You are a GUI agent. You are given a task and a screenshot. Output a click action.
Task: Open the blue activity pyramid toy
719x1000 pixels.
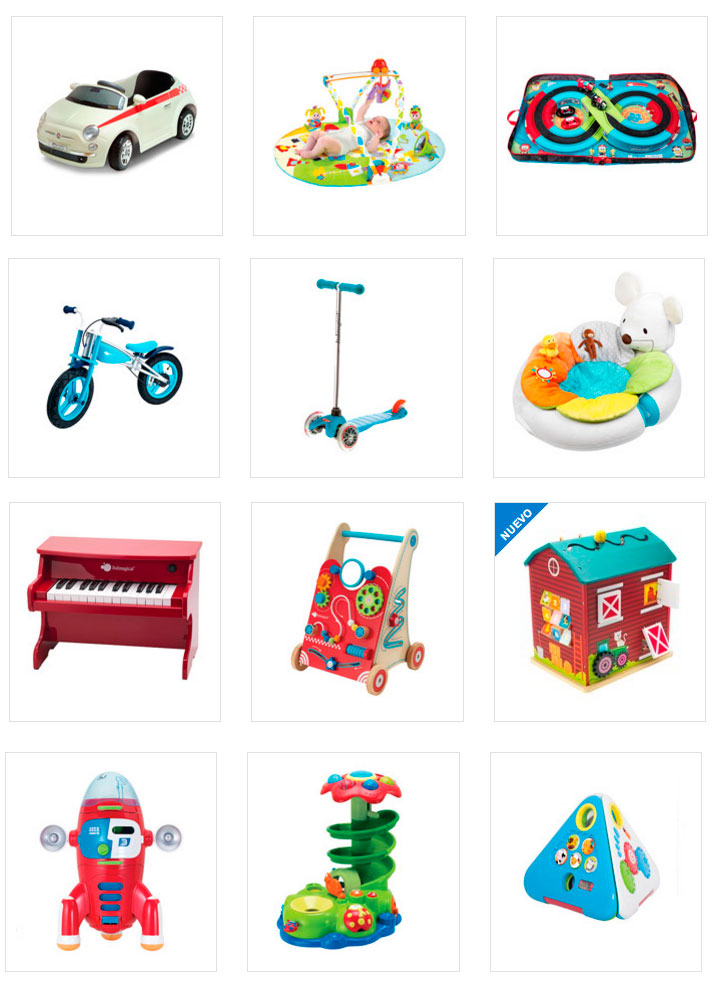(595, 861)
